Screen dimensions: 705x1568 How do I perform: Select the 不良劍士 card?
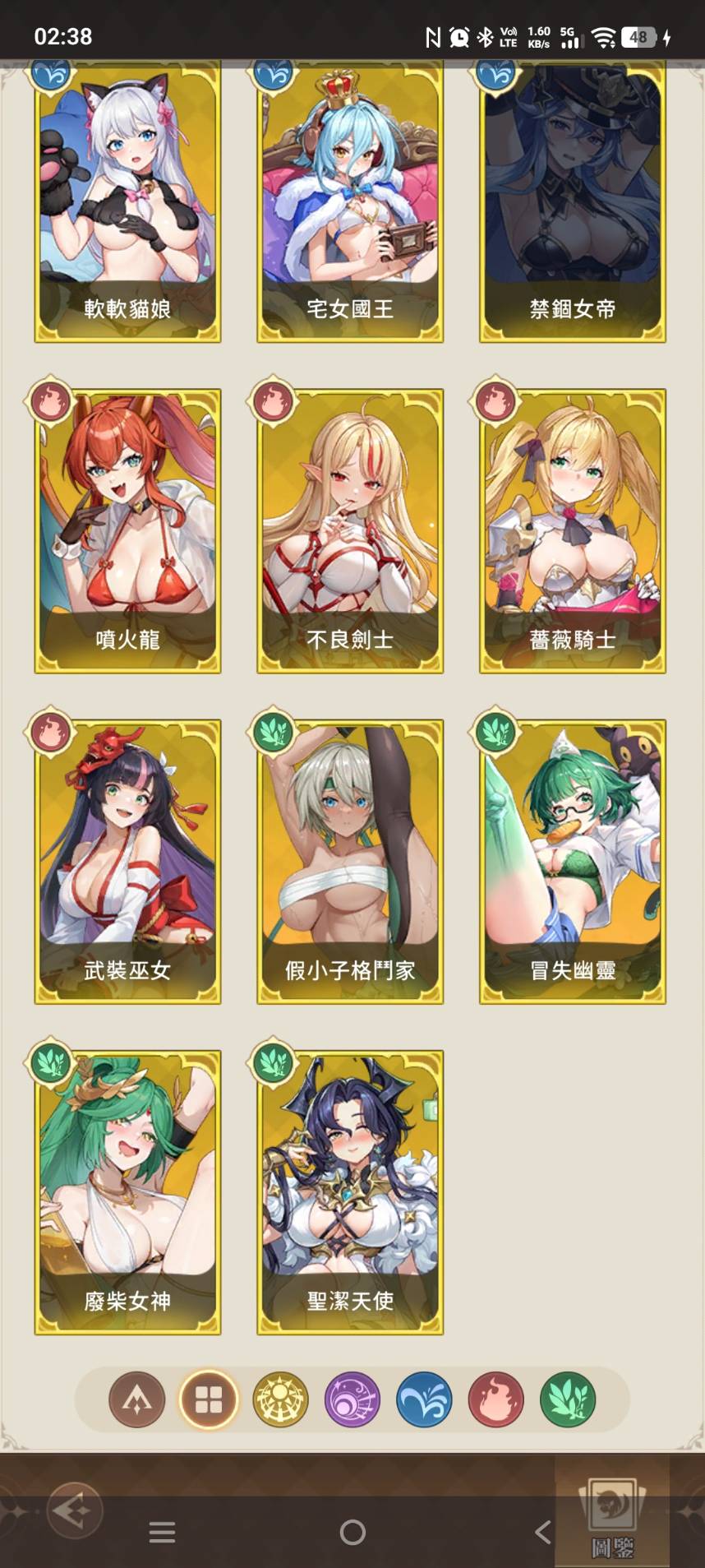point(350,530)
